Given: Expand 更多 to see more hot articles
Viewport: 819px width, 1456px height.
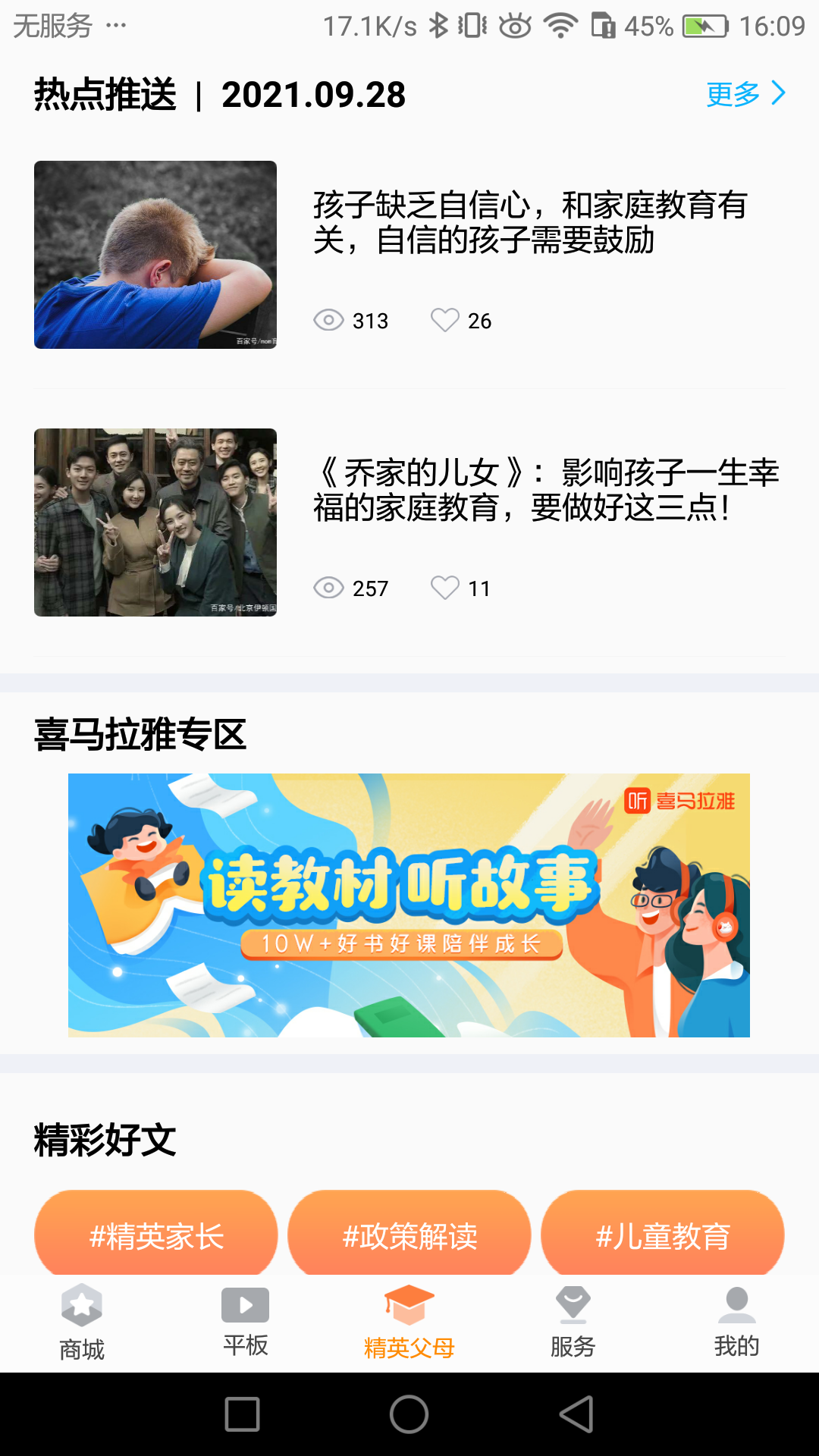Looking at the screenshot, I should 732,94.
